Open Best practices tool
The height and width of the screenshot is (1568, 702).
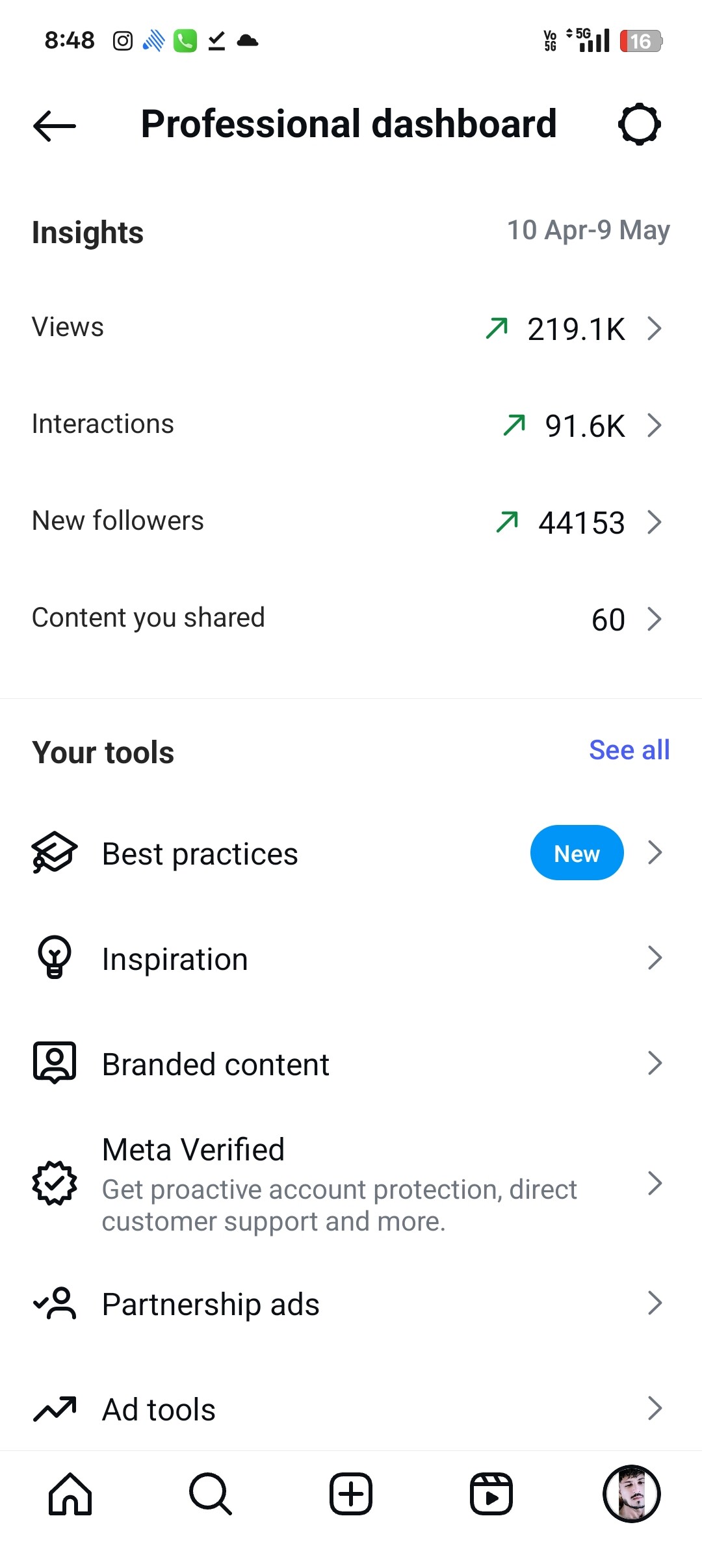(x=351, y=853)
